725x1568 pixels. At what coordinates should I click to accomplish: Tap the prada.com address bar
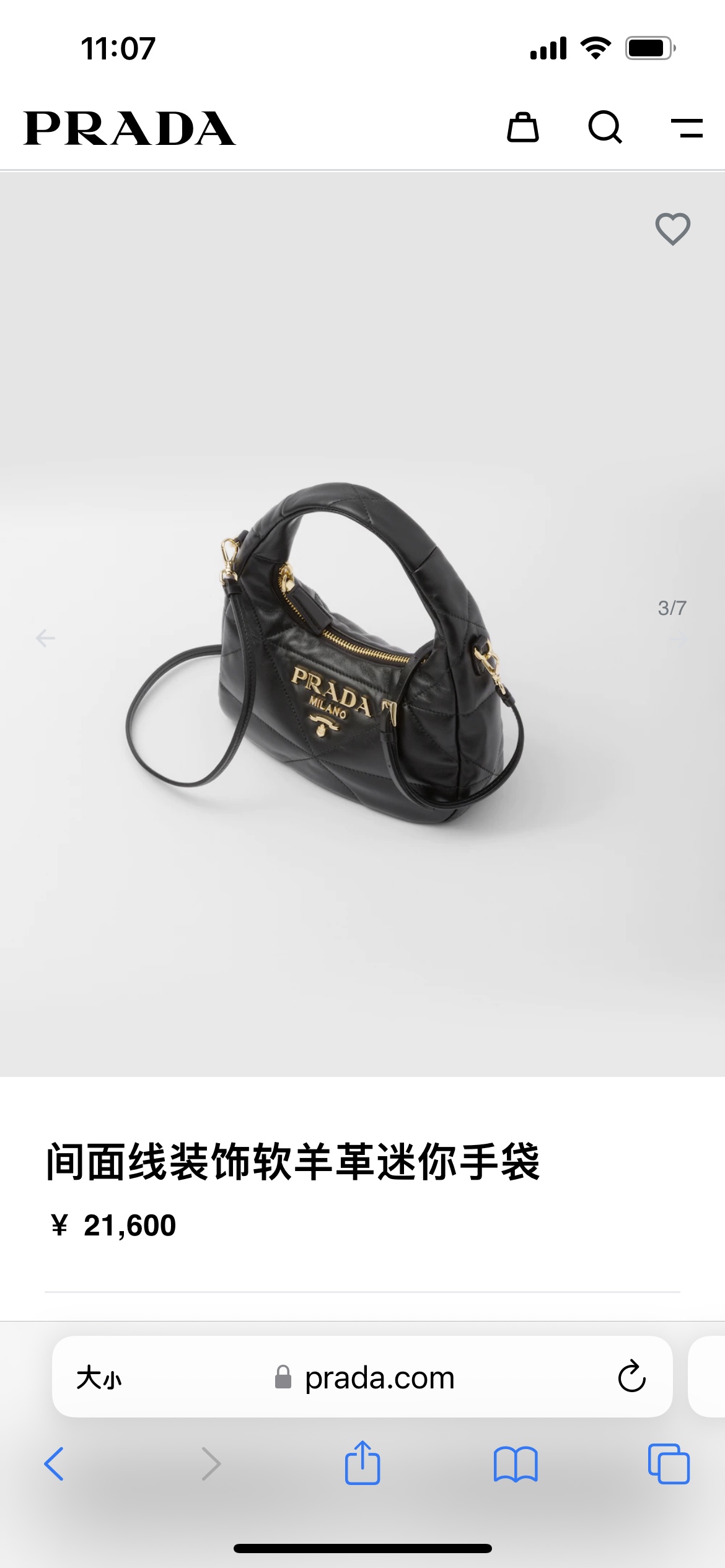[379, 1379]
